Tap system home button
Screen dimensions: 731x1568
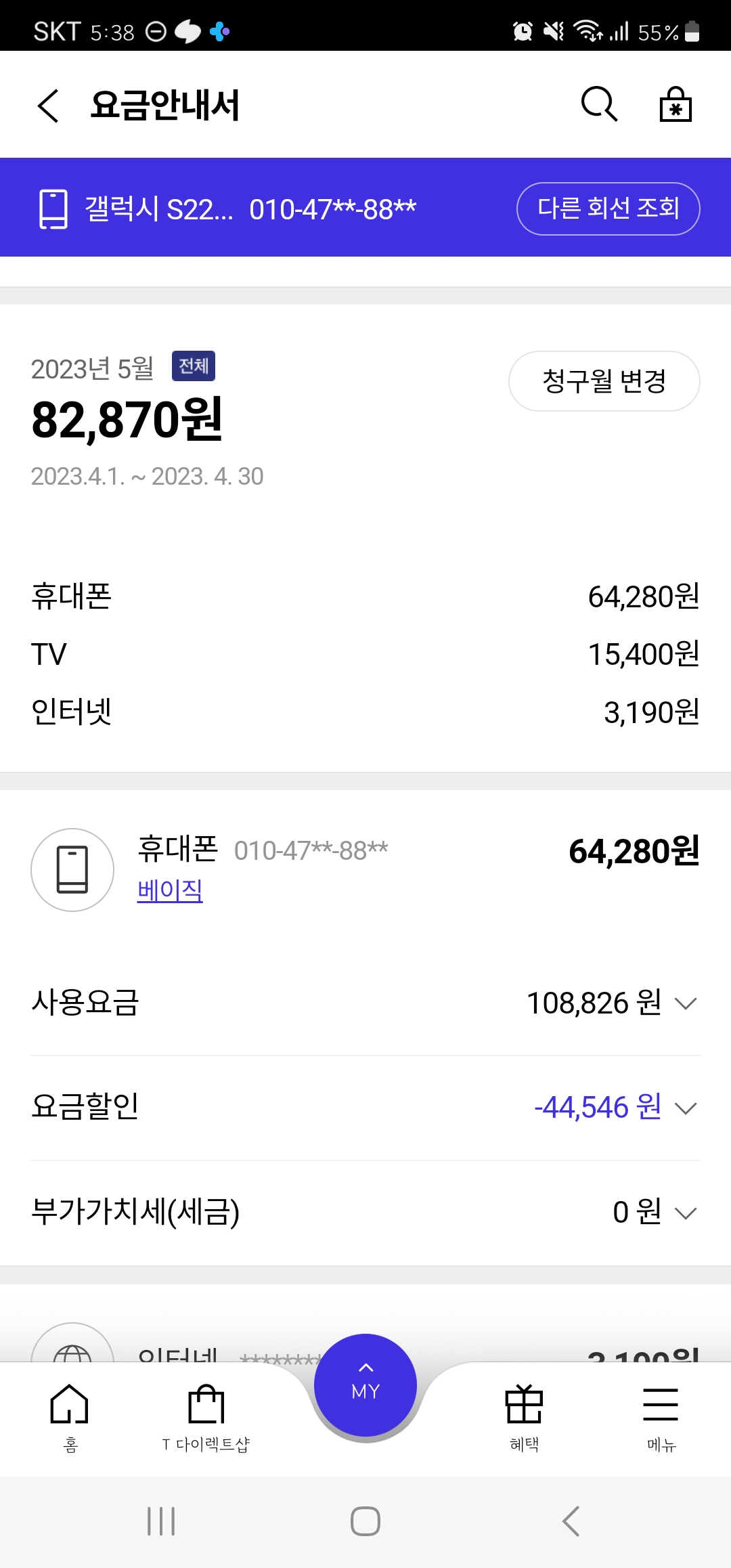pyautogui.click(x=365, y=1521)
